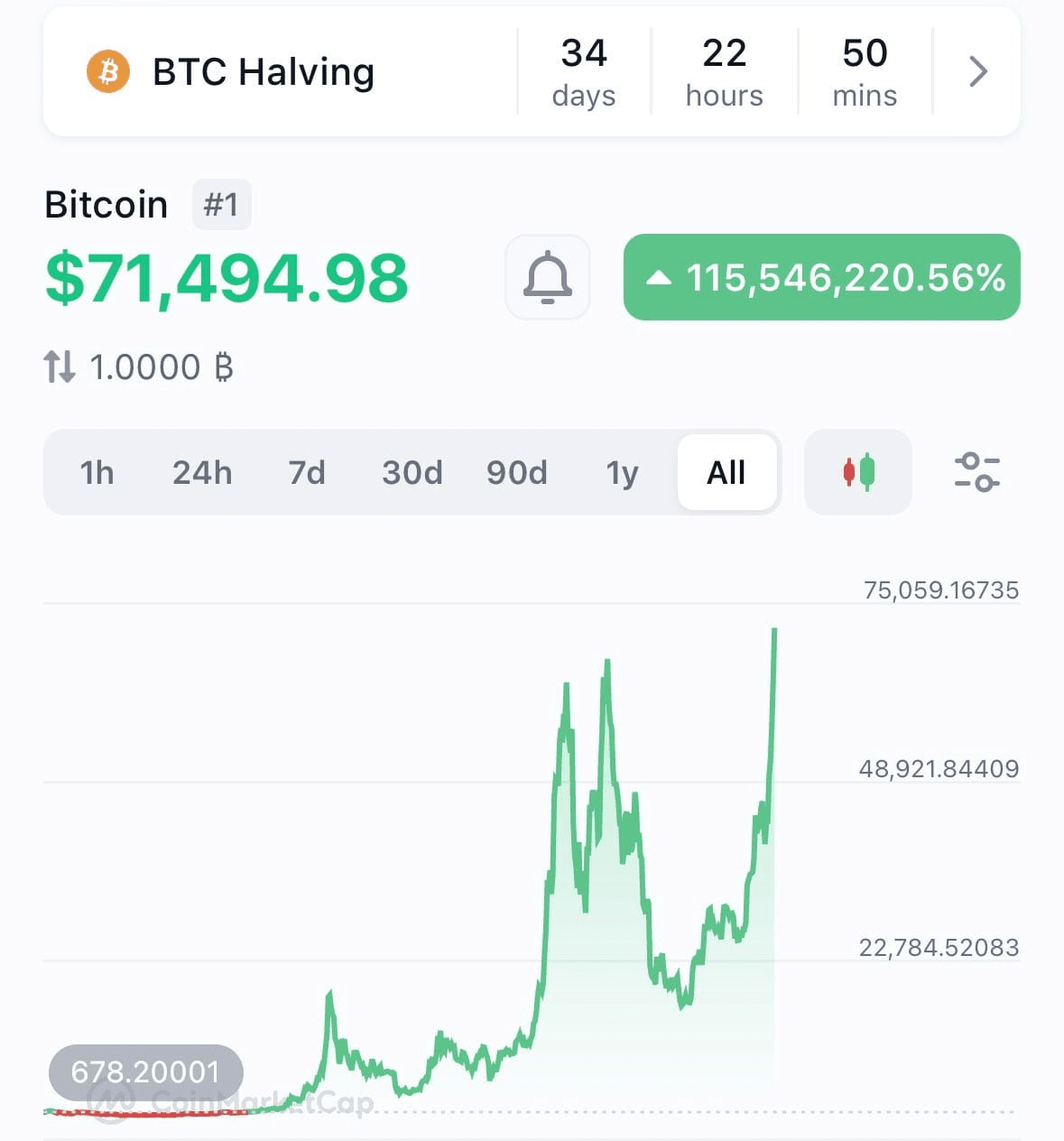This screenshot has width=1064, height=1141.
Task: Tap the All timeframe tab
Action: tap(726, 472)
